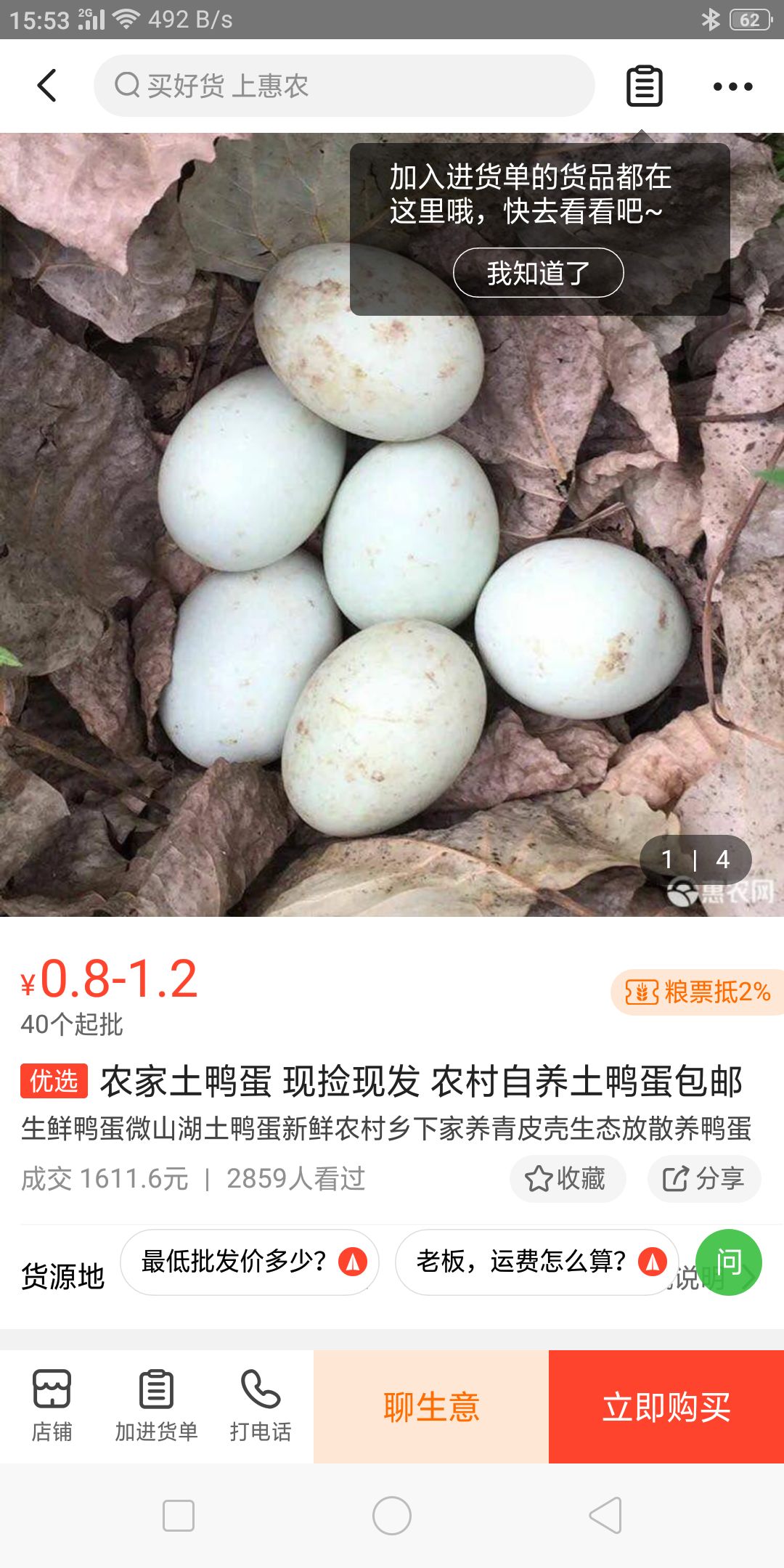Add item via 加进货单

(x=156, y=1406)
